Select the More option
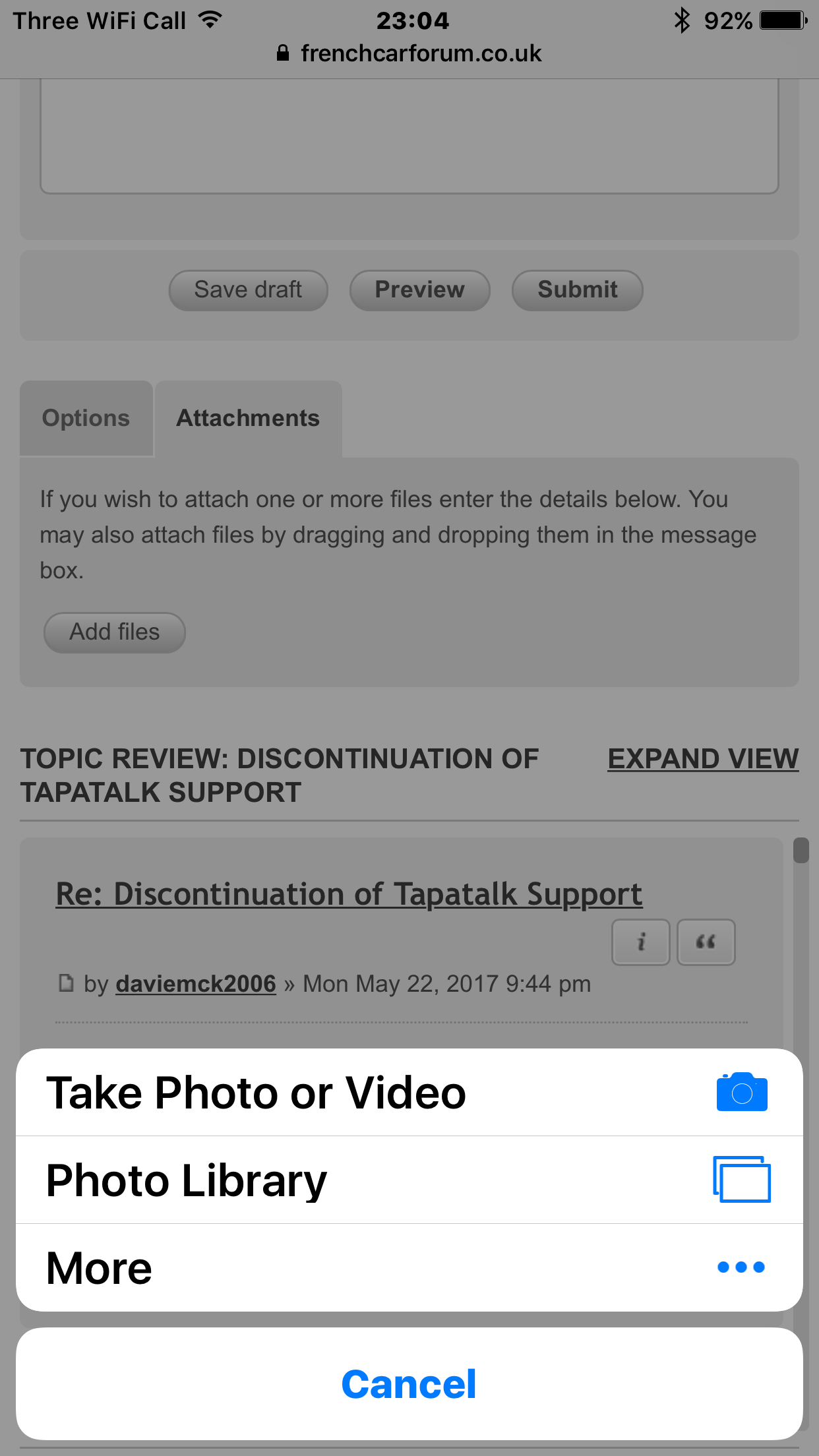Viewport: 819px width, 1456px height. pos(409,1267)
